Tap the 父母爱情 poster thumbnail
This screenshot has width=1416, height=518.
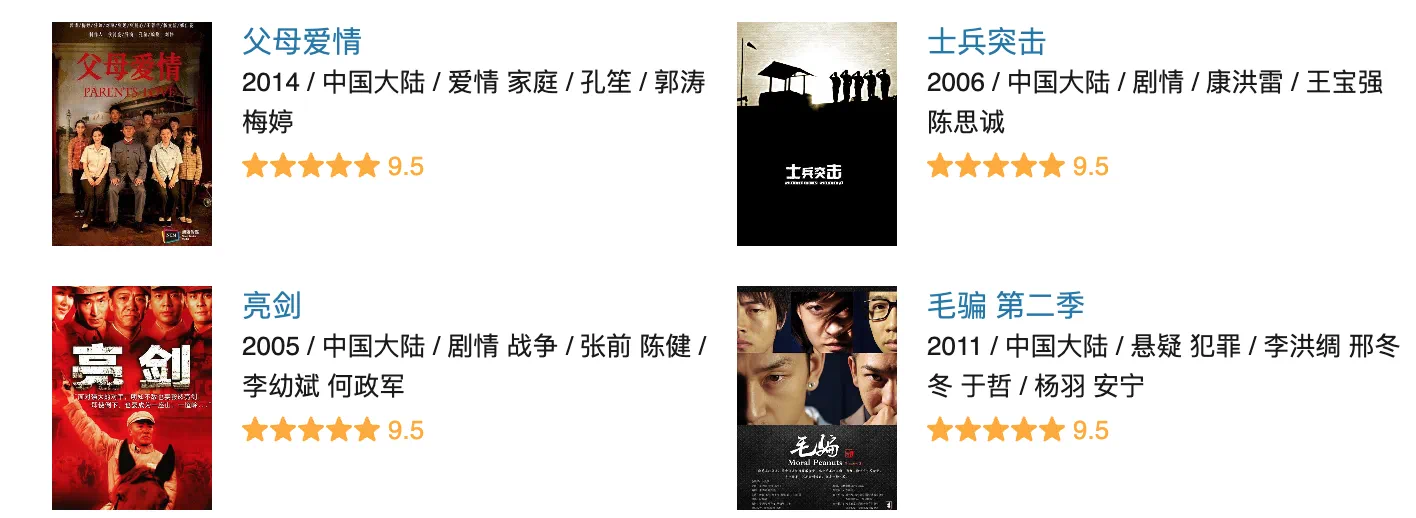pos(131,134)
